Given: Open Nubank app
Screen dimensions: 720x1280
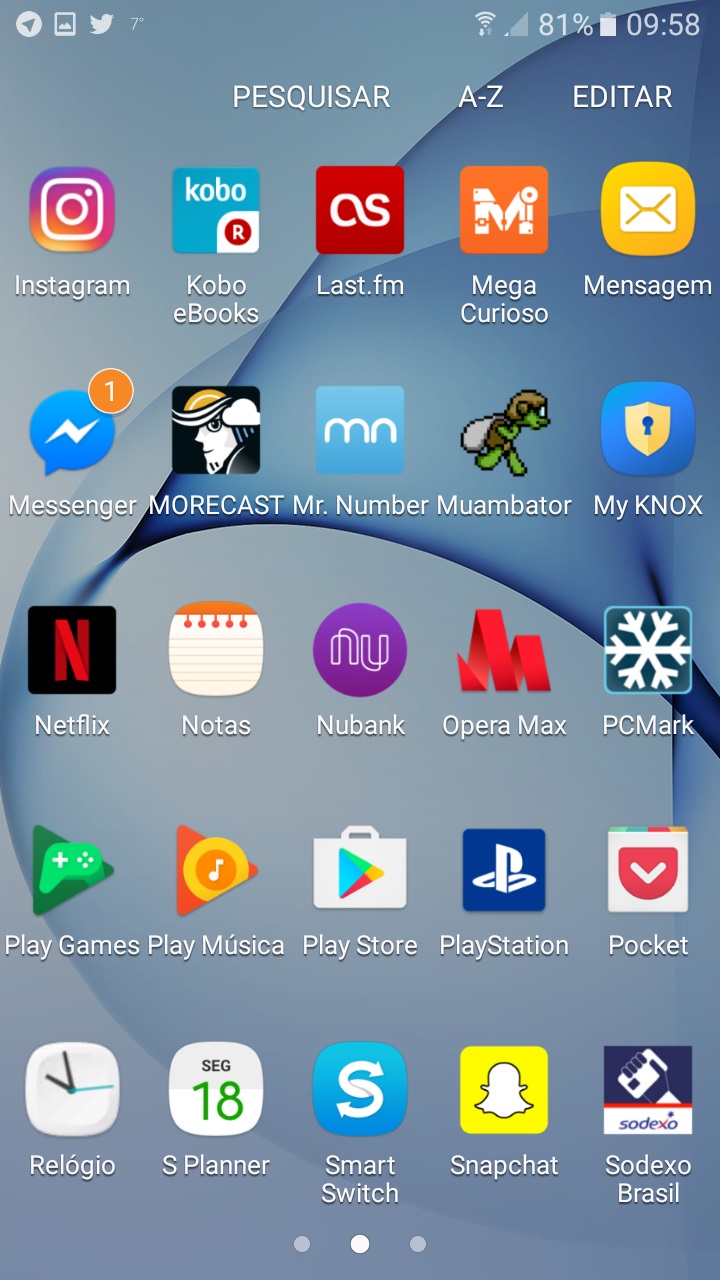Looking at the screenshot, I should pos(360,650).
